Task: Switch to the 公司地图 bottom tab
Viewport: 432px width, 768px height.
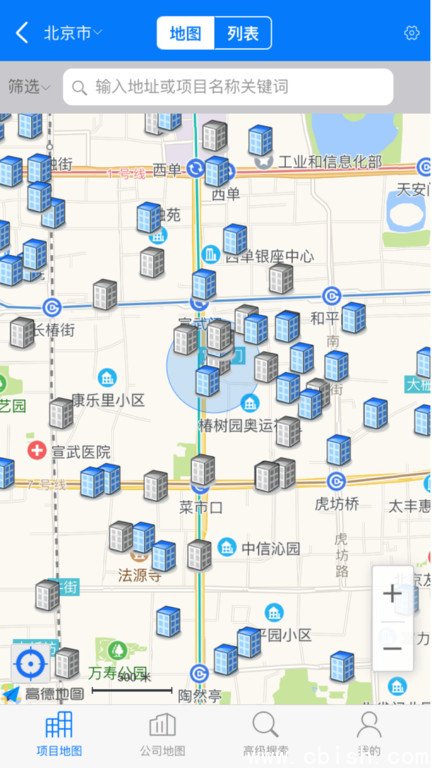Action: 163,734
